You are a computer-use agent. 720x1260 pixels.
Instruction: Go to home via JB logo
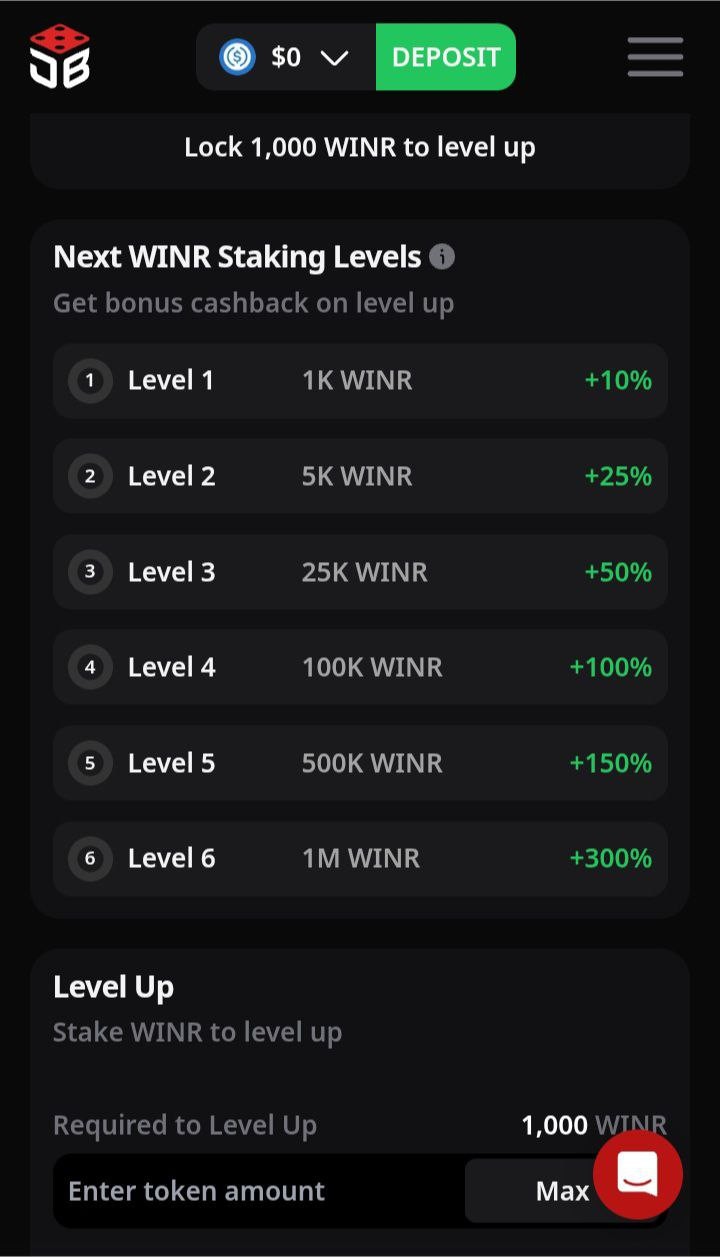pyautogui.click(x=59, y=56)
